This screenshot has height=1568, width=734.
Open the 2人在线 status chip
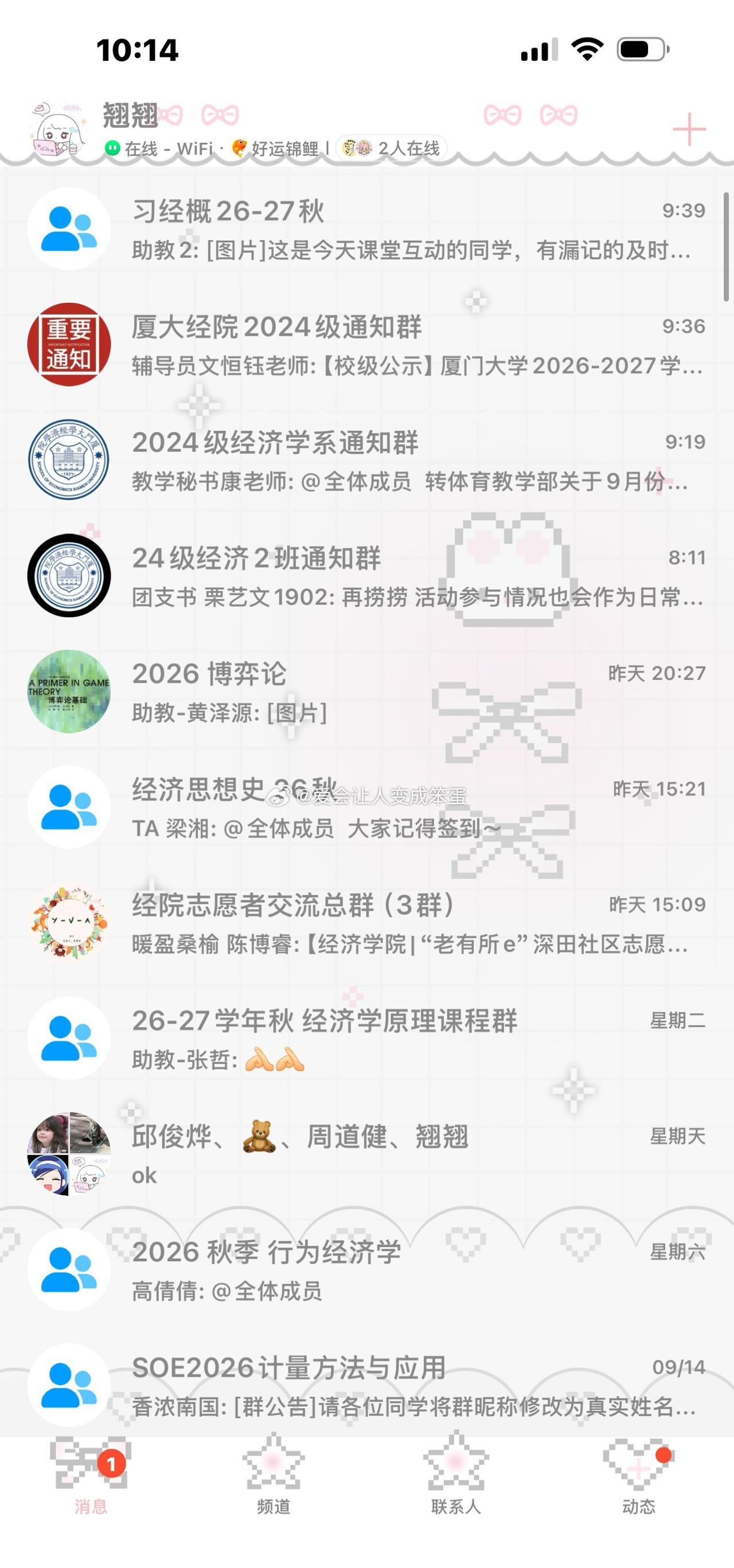391,149
